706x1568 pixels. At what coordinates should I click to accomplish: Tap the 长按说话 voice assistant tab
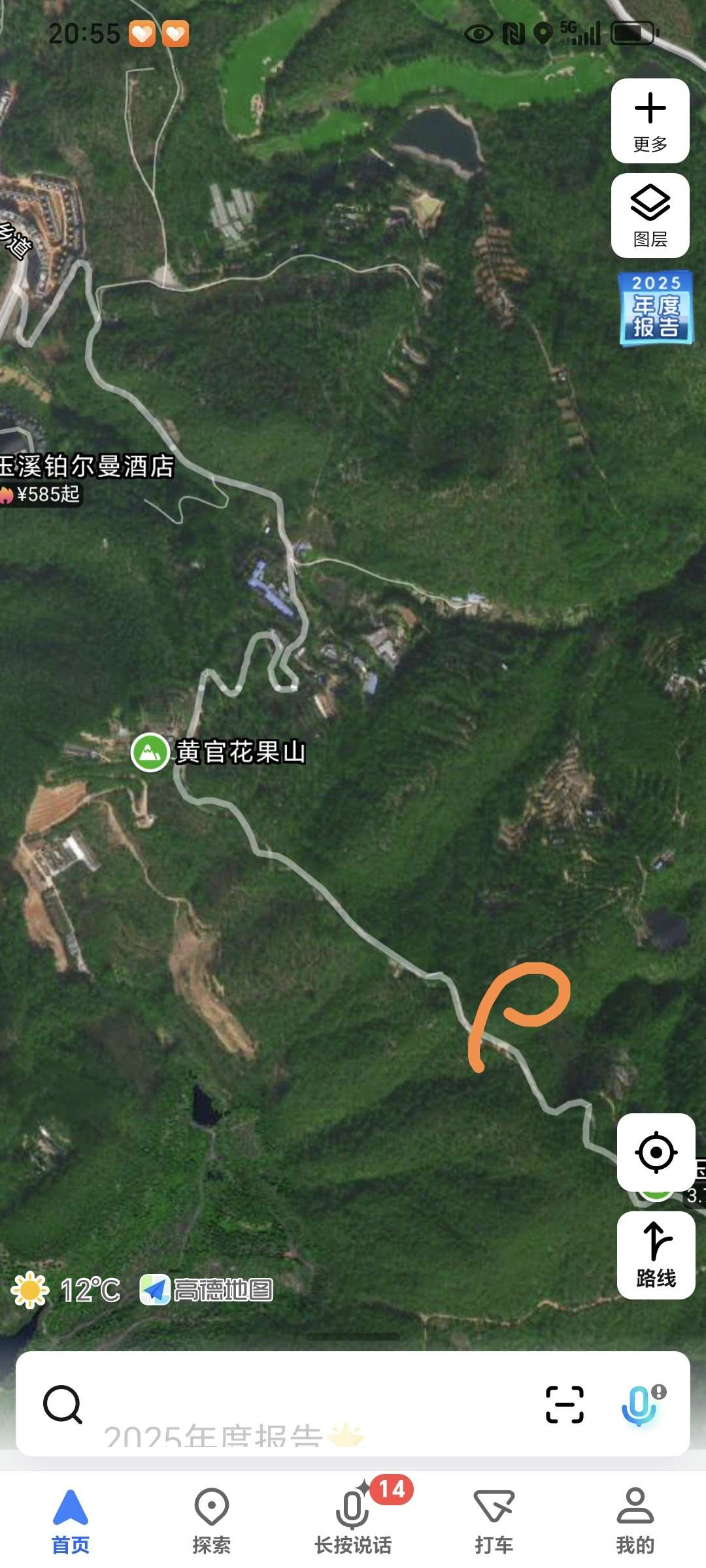[x=353, y=1520]
